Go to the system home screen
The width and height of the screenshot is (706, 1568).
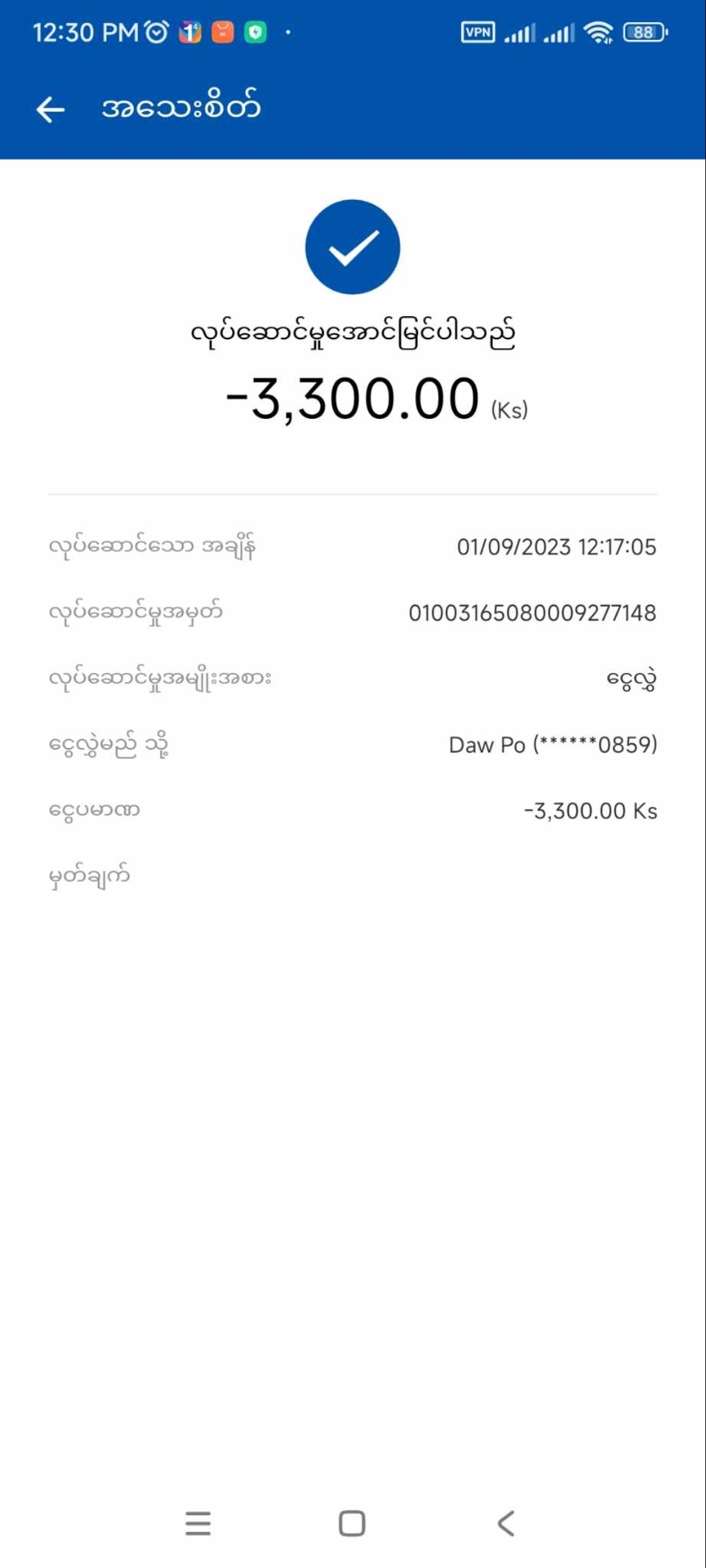pos(352,1524)
